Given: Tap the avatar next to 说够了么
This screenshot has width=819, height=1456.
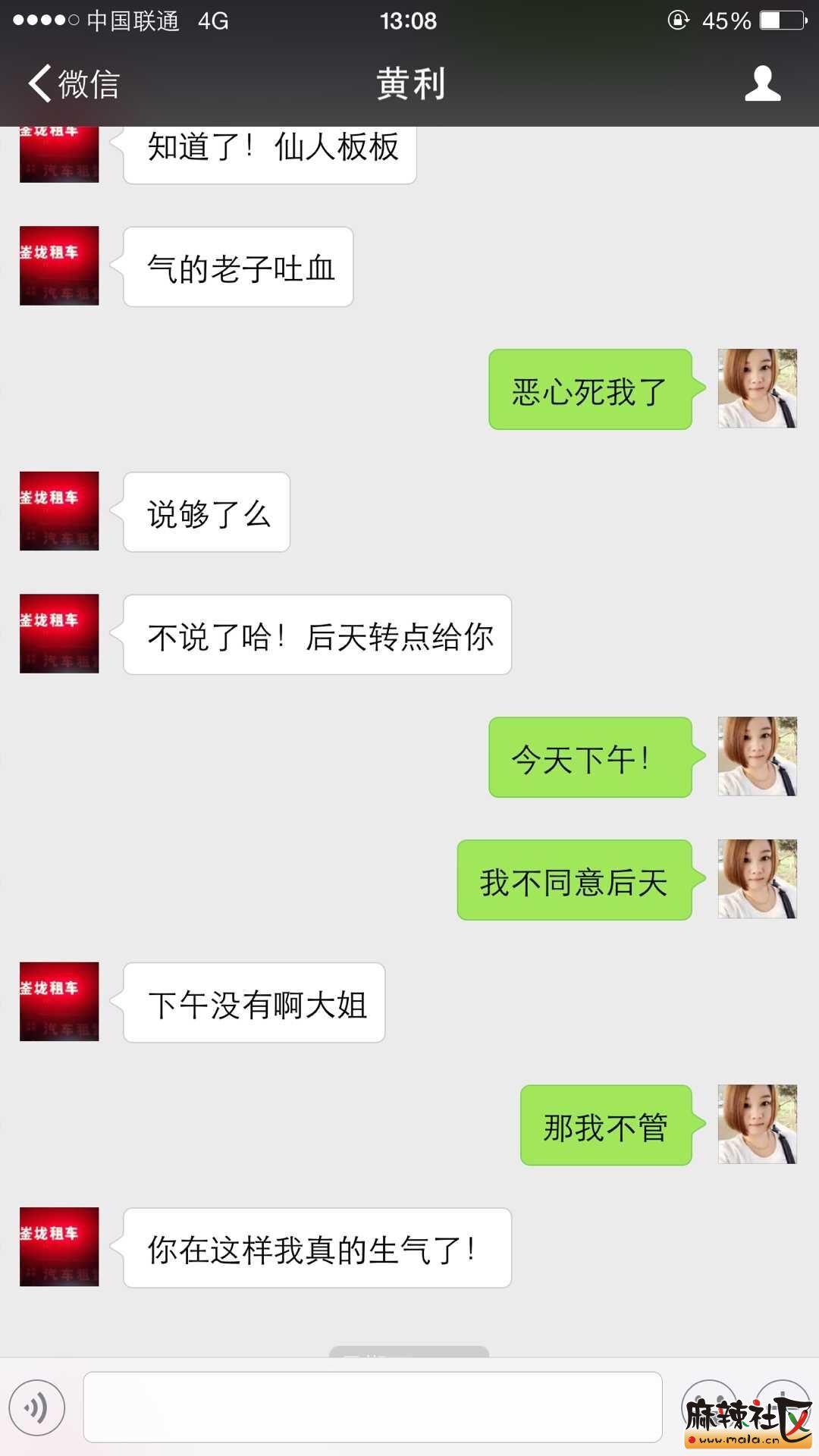Looking at the screenshot, I should (x=59, y=511).
